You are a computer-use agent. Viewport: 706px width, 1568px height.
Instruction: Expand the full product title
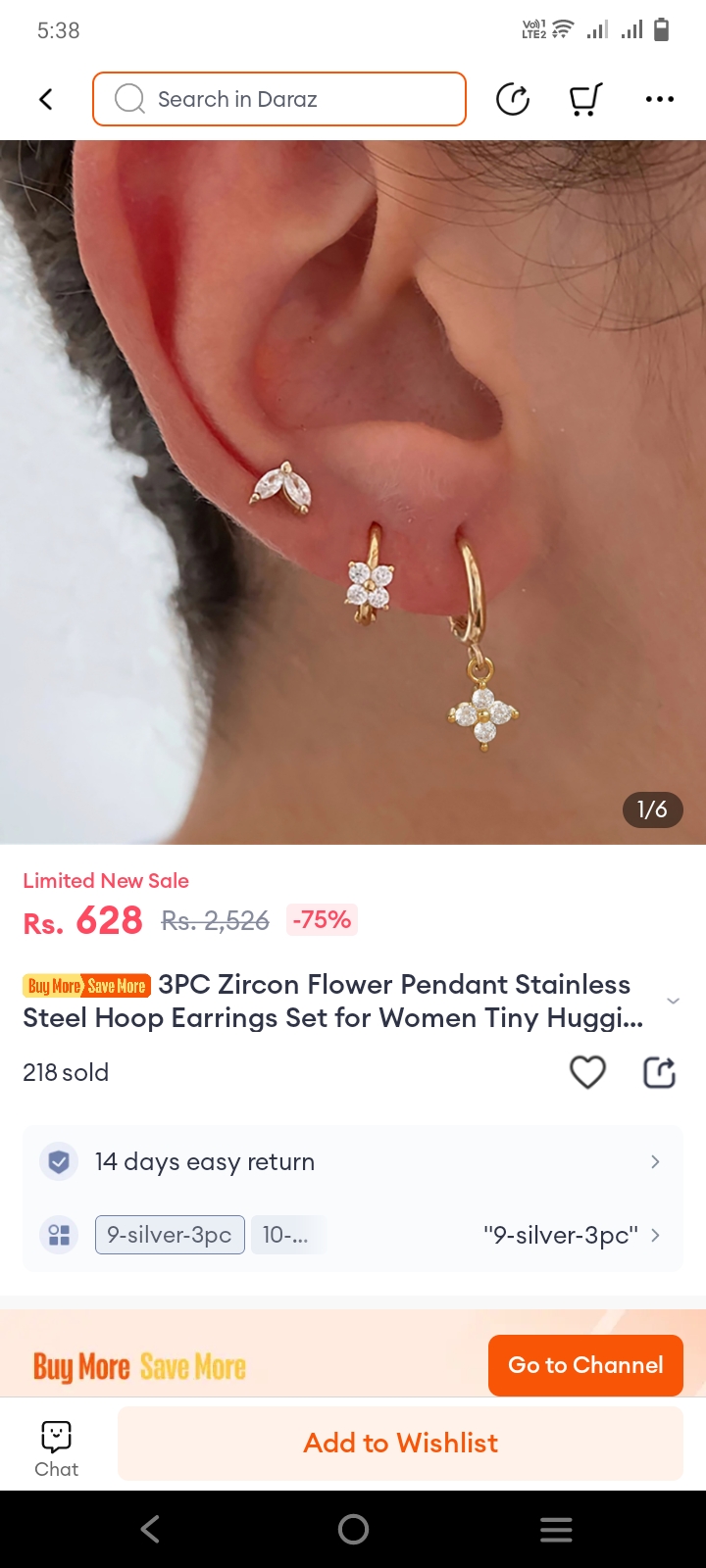point(673,1001)
